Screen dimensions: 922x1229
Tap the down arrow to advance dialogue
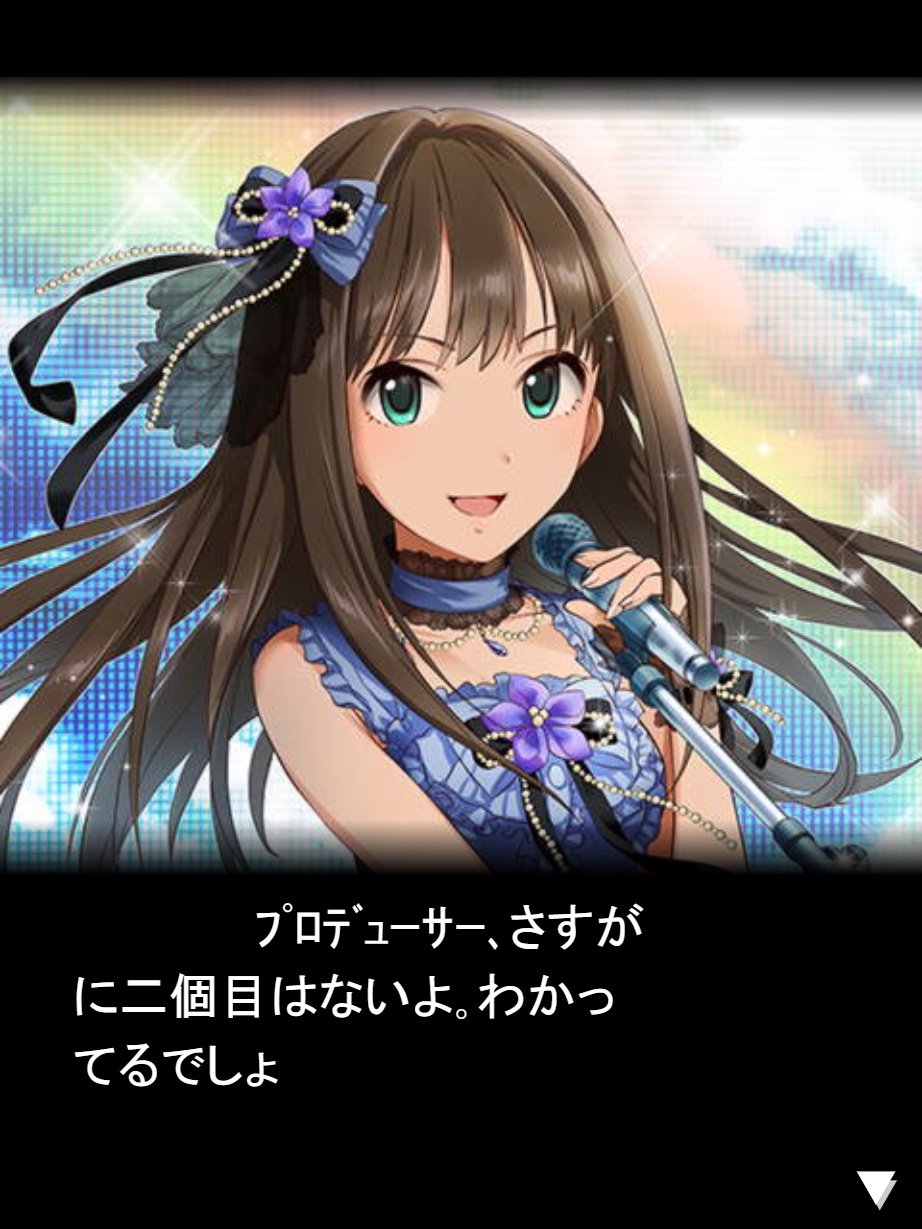click(x=876, y=1189)
